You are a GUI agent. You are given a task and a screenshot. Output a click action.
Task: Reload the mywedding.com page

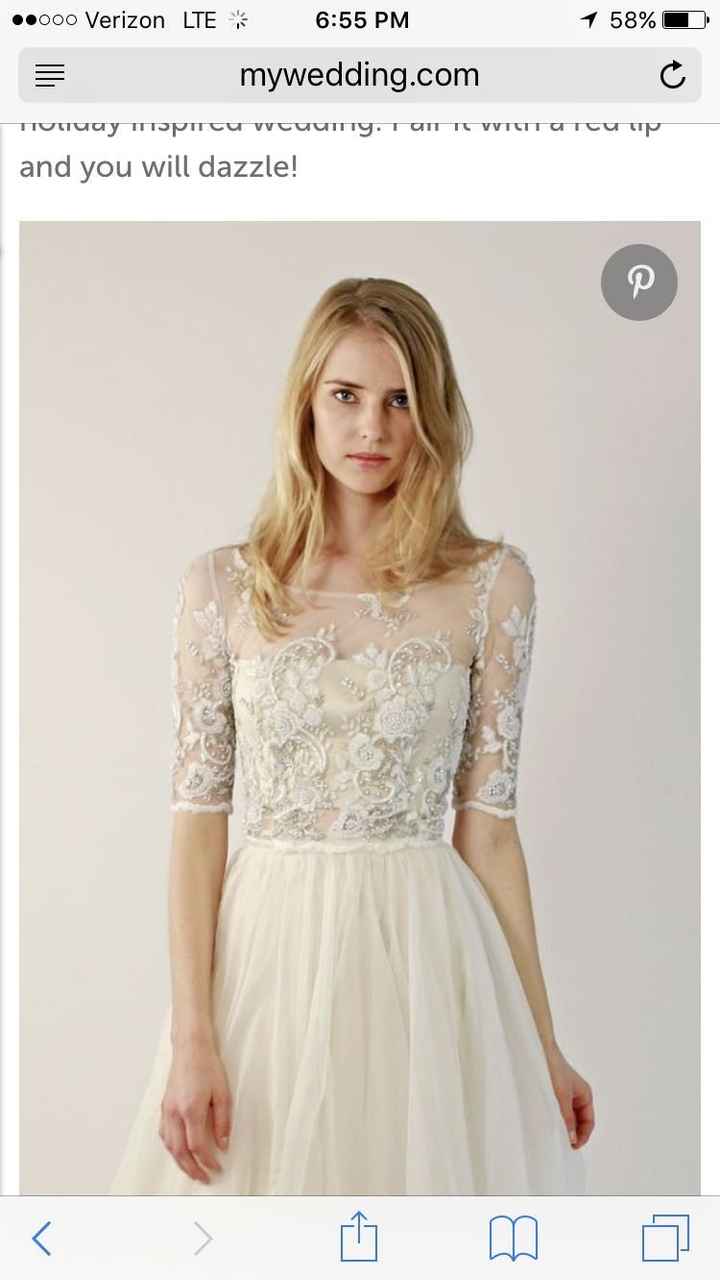click(x=672, y=74)
